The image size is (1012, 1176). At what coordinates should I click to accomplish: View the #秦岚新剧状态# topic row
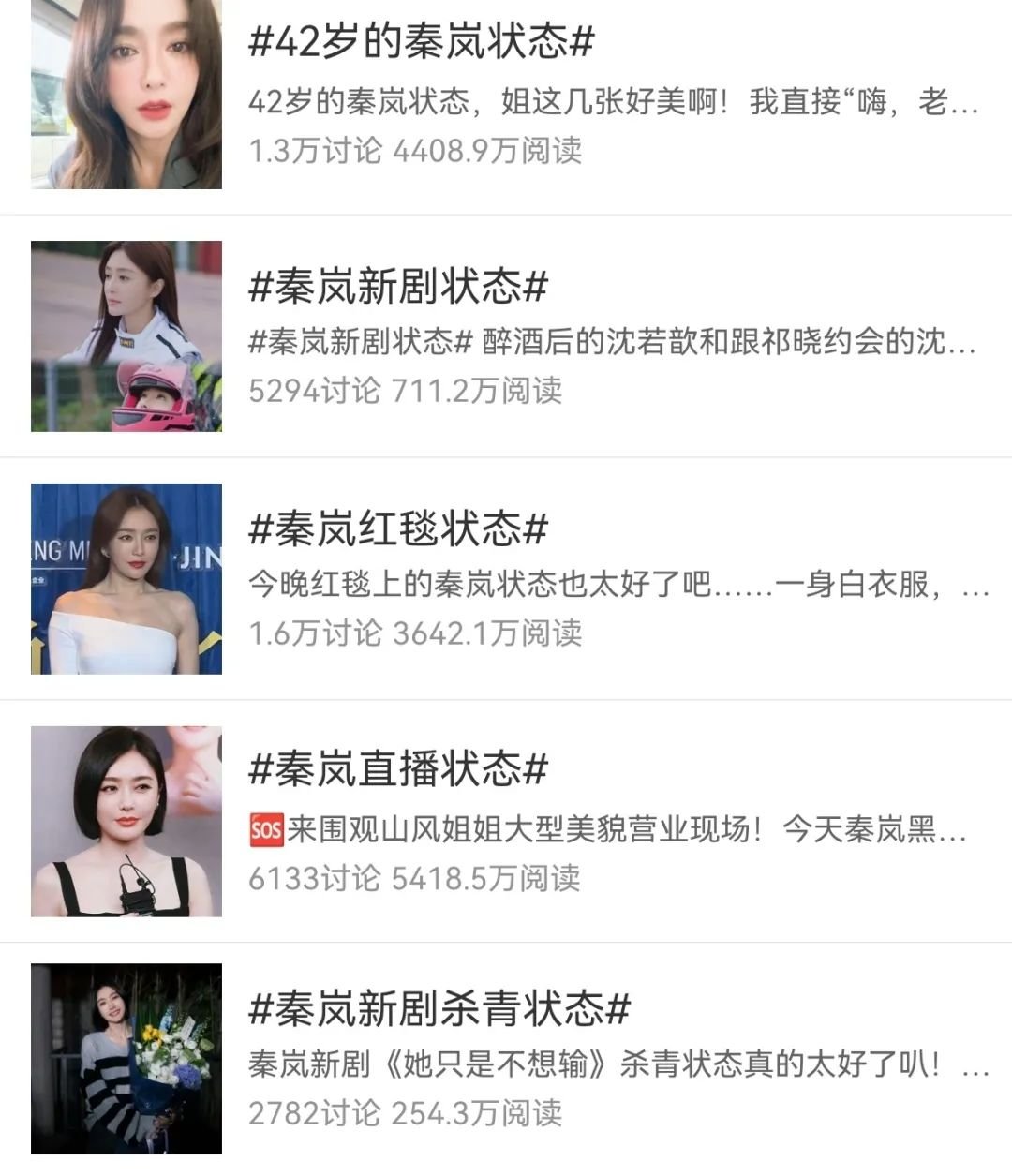click(x=397, y=287)
